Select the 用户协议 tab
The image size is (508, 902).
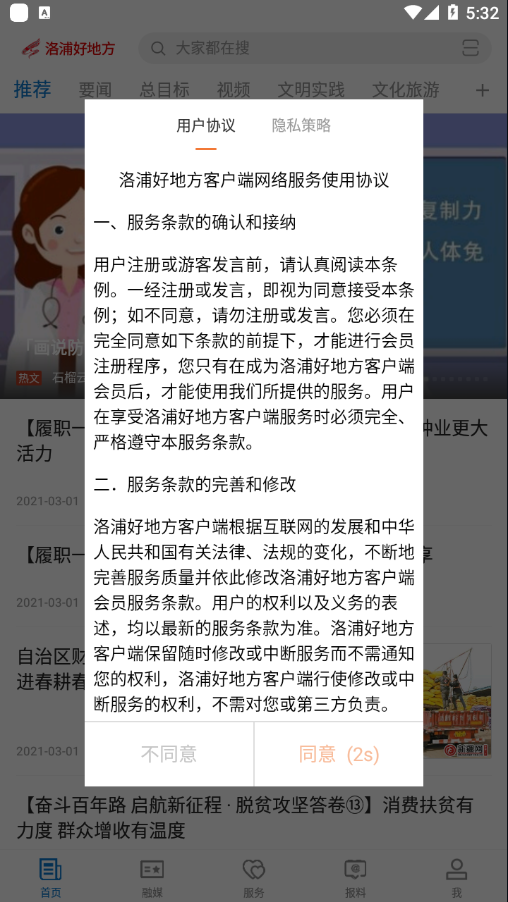tap(205, 125)
